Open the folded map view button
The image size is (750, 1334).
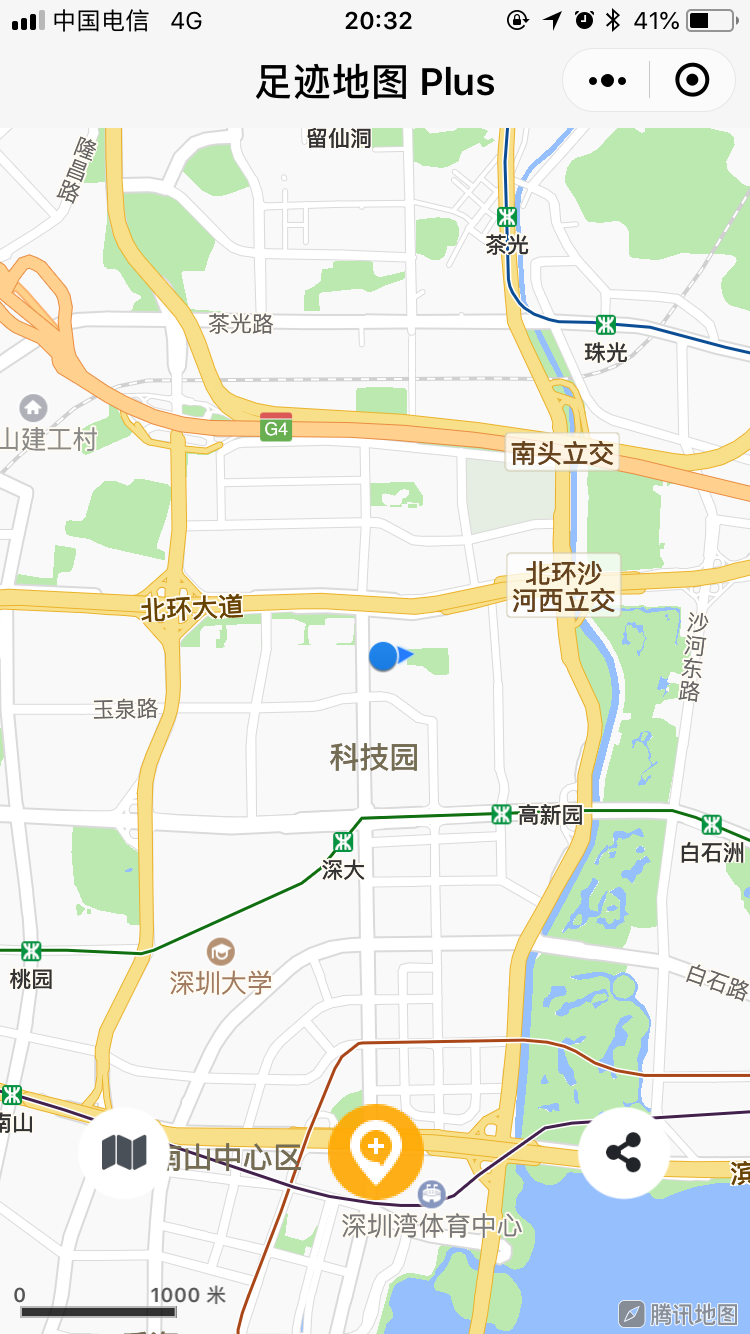point(124,1153)
